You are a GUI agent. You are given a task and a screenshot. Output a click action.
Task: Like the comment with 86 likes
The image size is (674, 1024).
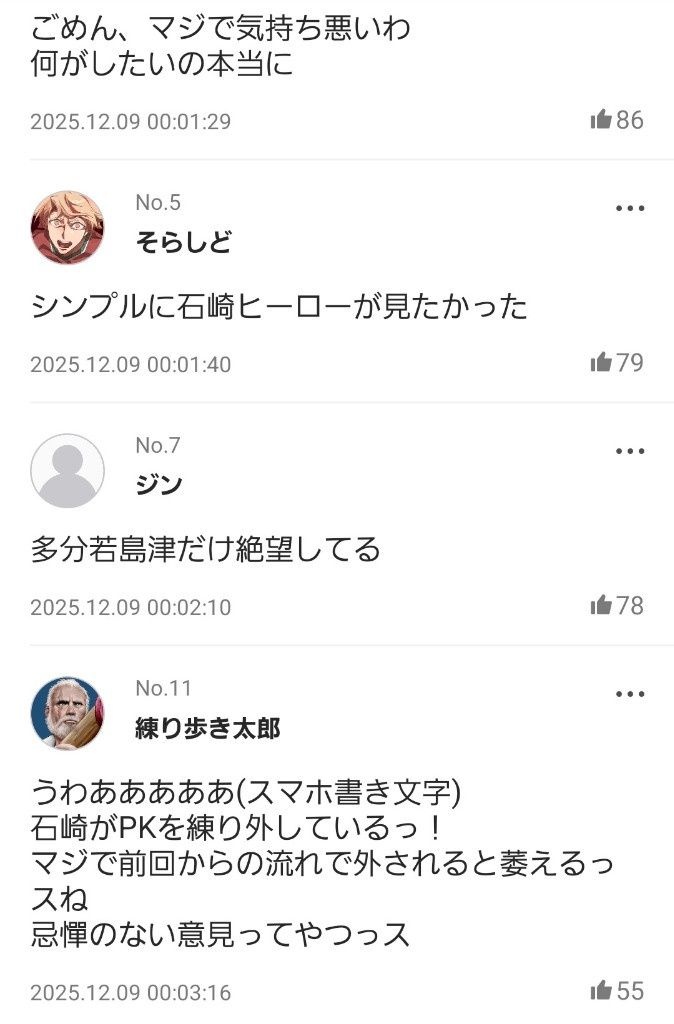[601, 120]
